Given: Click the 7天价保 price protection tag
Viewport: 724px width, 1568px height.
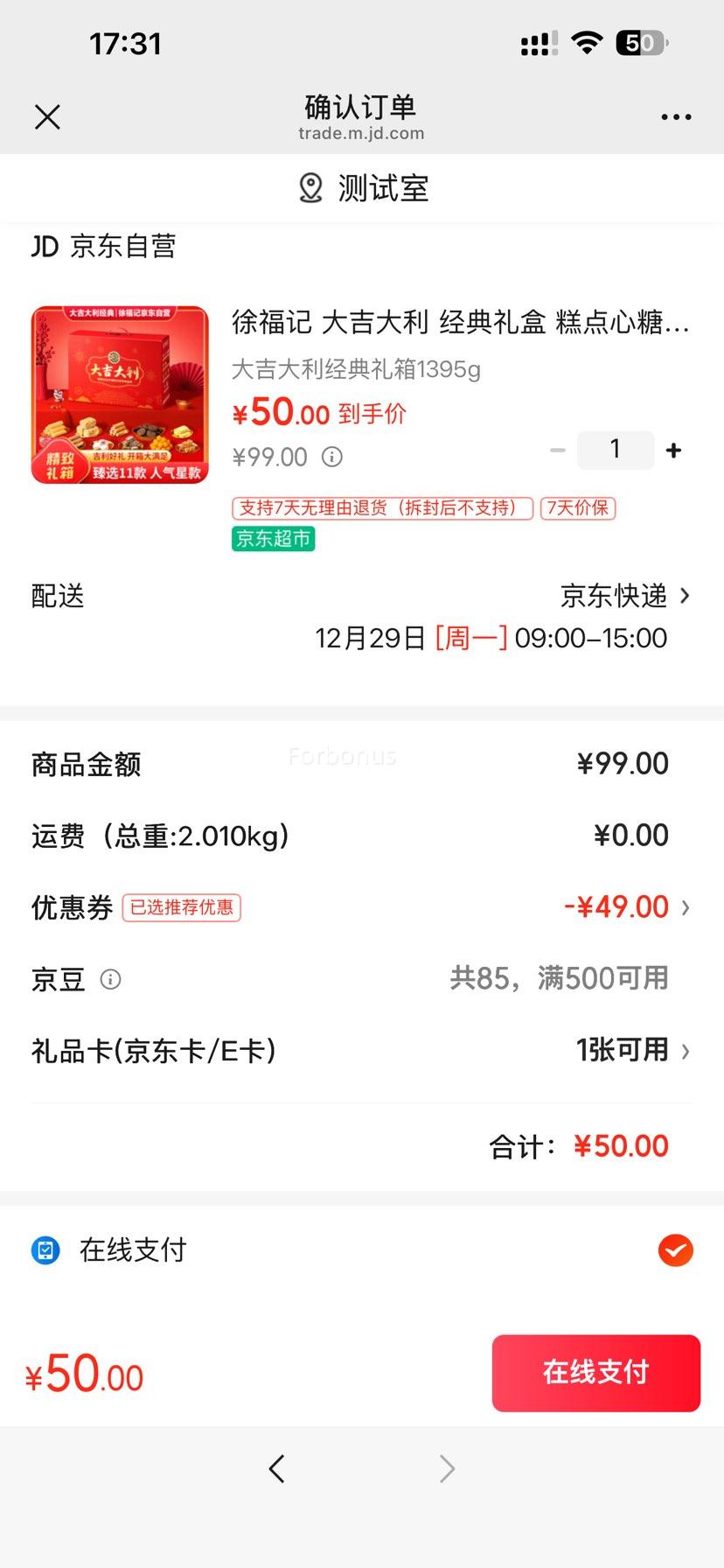Looking at the screenshot, I should [x=579, y=507].
